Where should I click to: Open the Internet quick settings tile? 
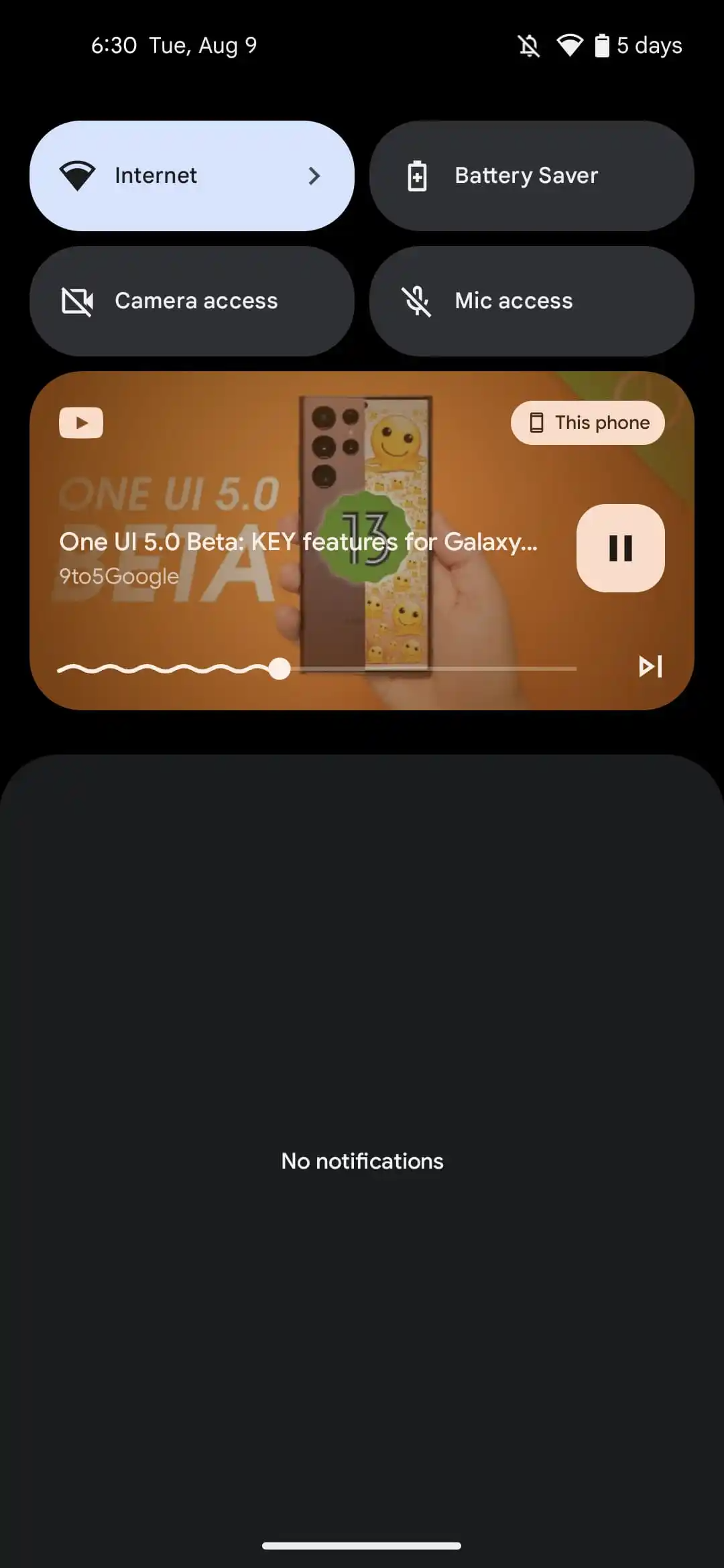pyautogui.click(x=192, y=176)
